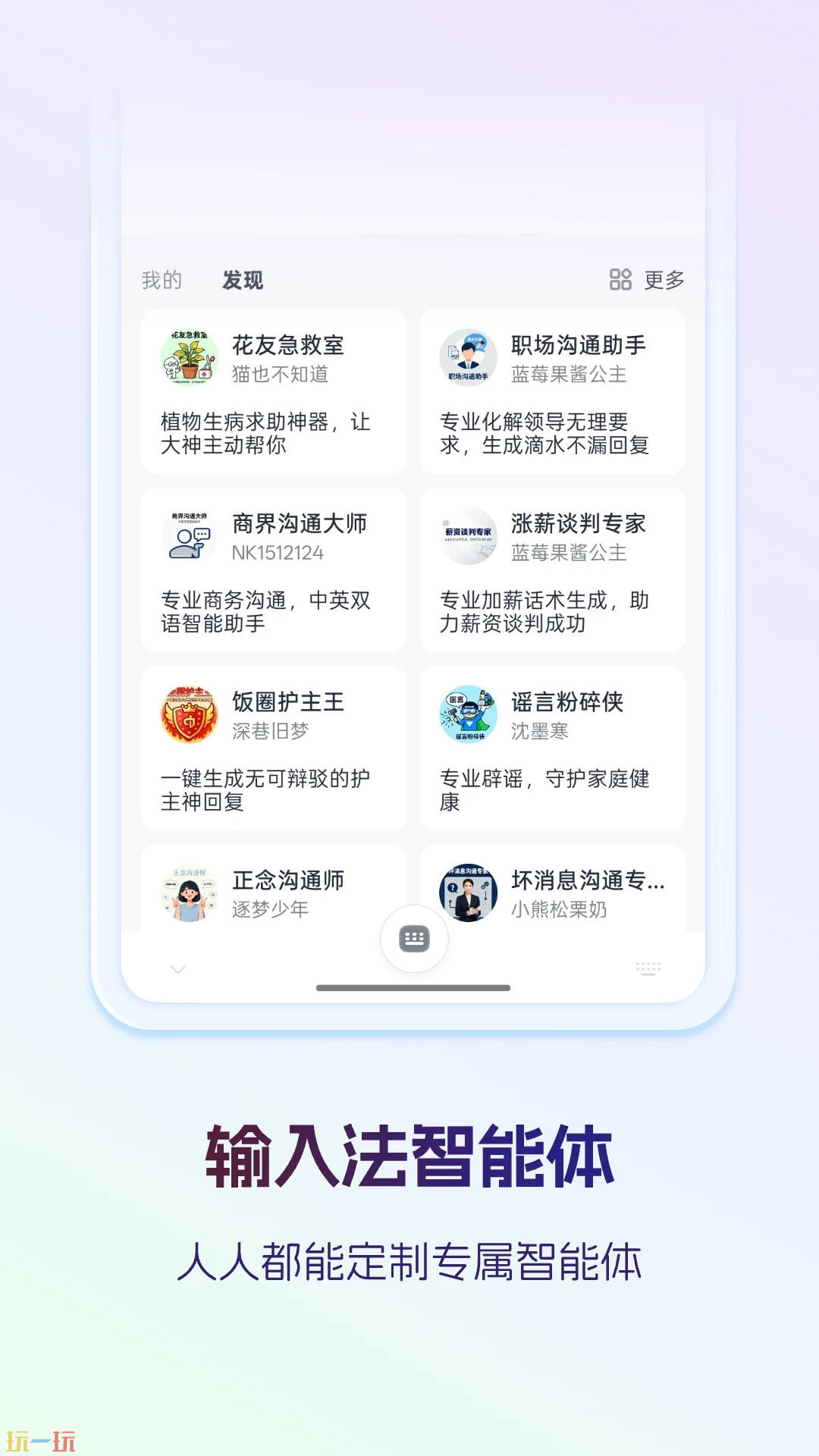Collapse the panel using the down chevron
This screenshot has height=1456, width=819.
pyautogui.click(x=177, y=968)
